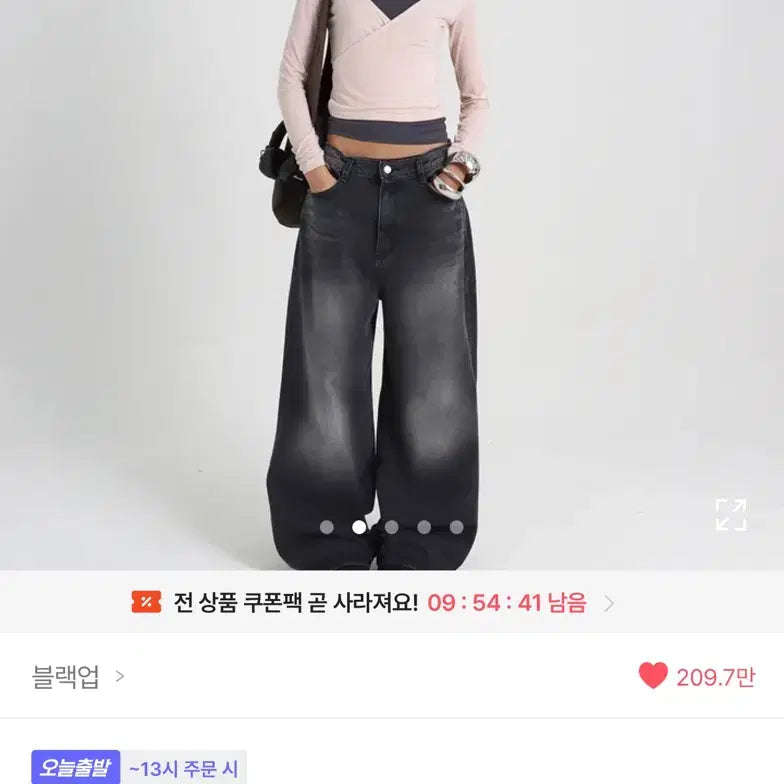
Task: Like this product with the heart
Action: pos(653,676)
